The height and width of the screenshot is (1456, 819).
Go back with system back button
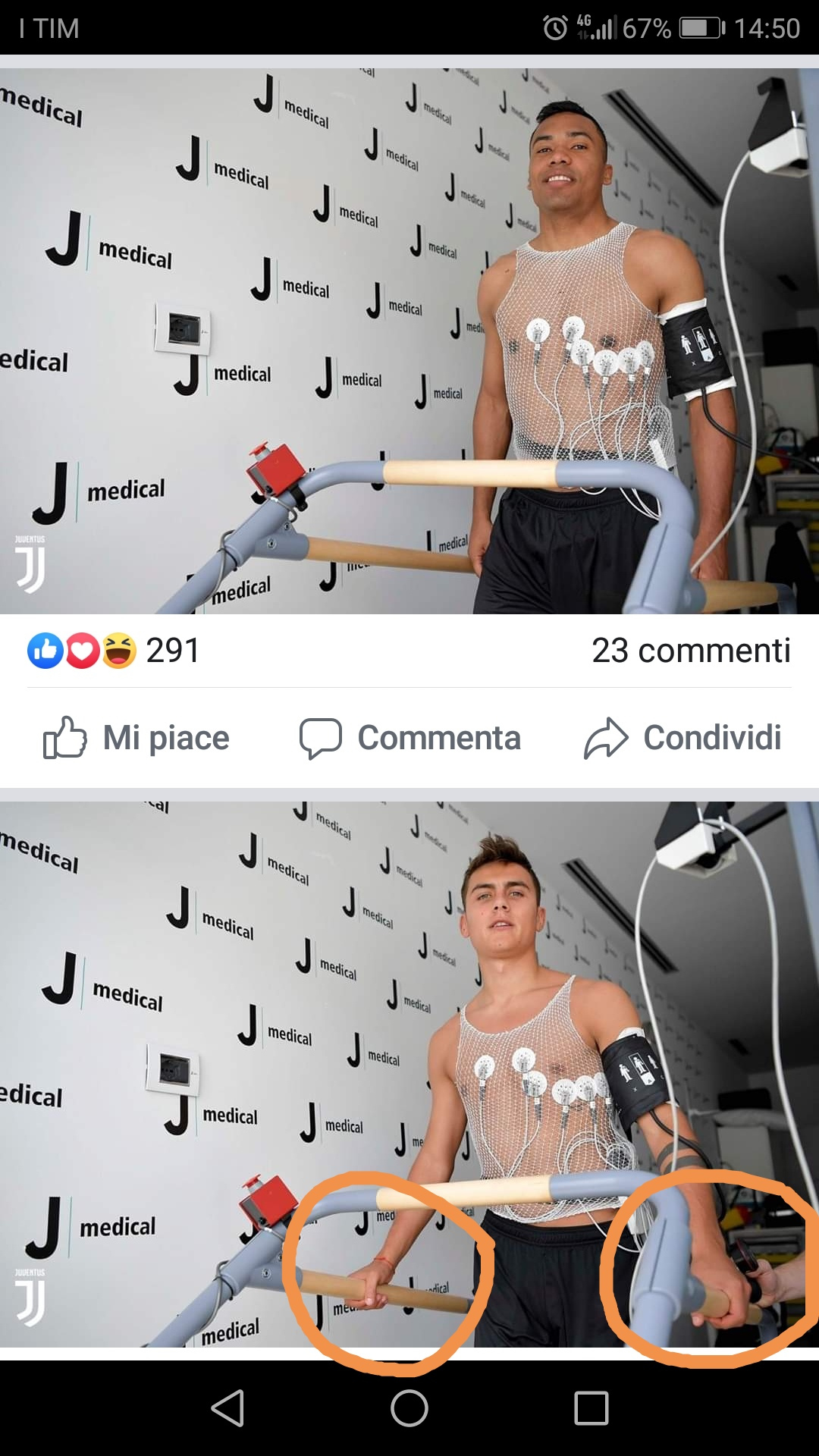point(227,1408)
